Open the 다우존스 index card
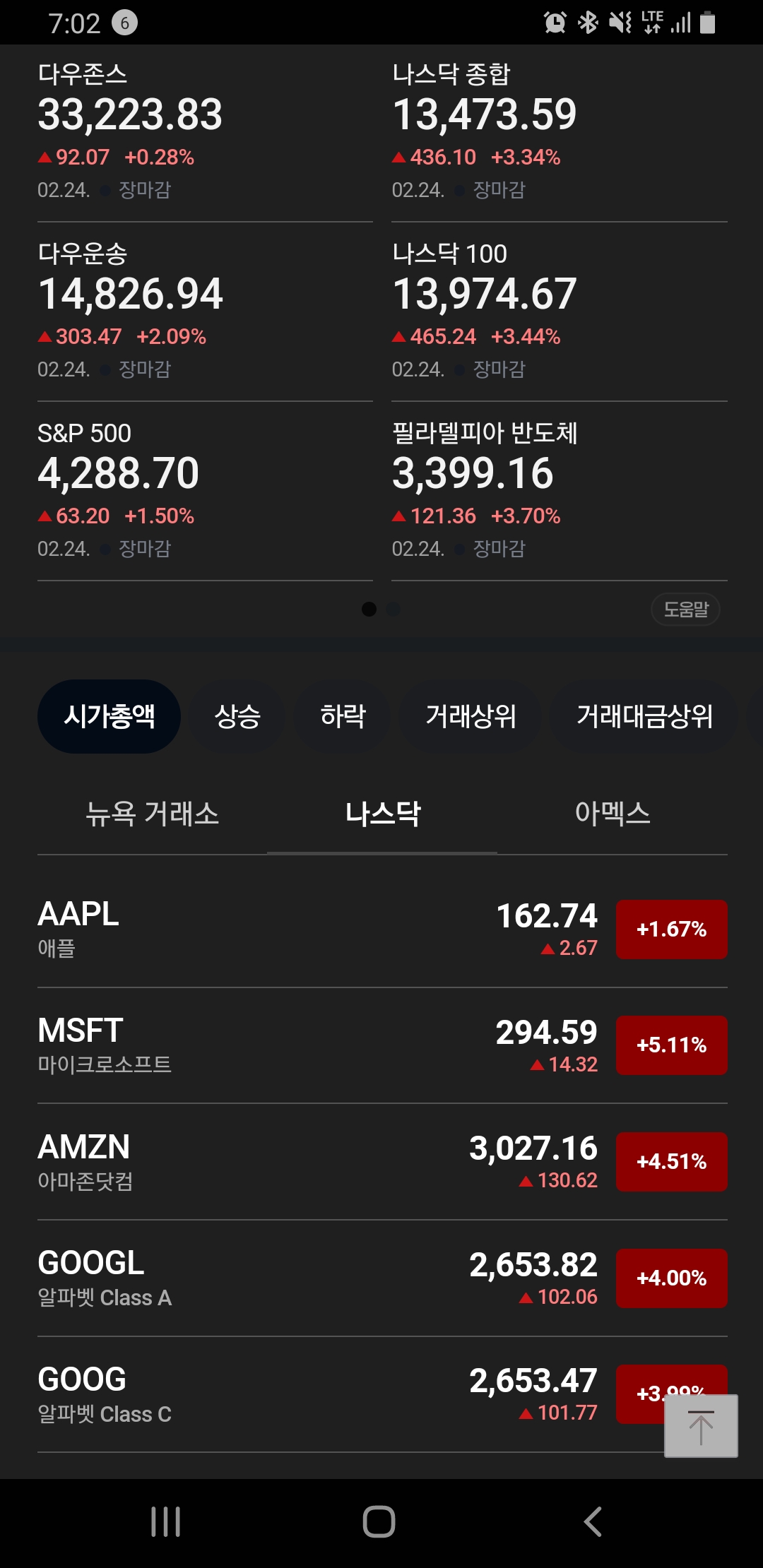763x1568 pixels. point(205,133)
